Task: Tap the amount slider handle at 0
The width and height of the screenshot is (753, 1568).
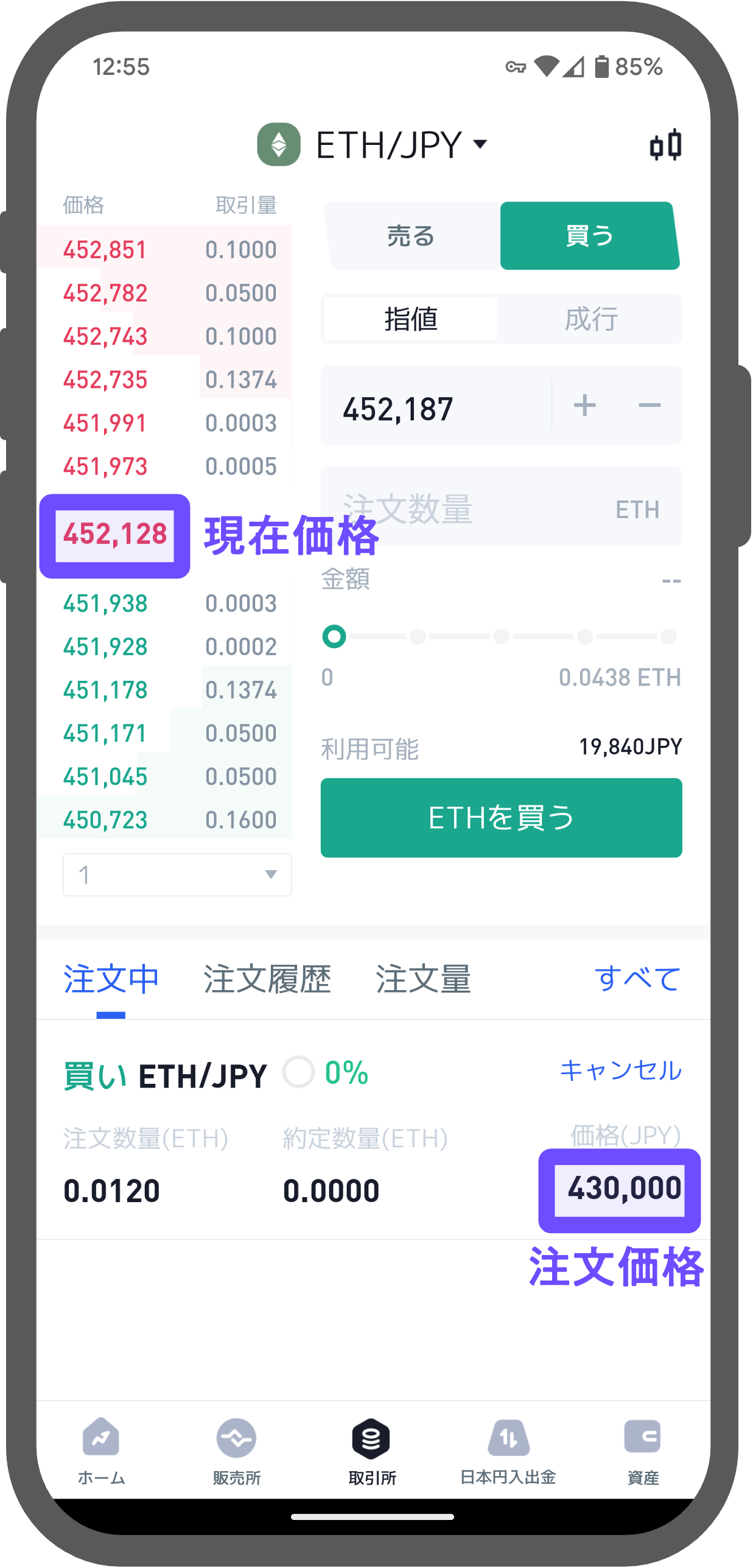Action: point(334,637)
